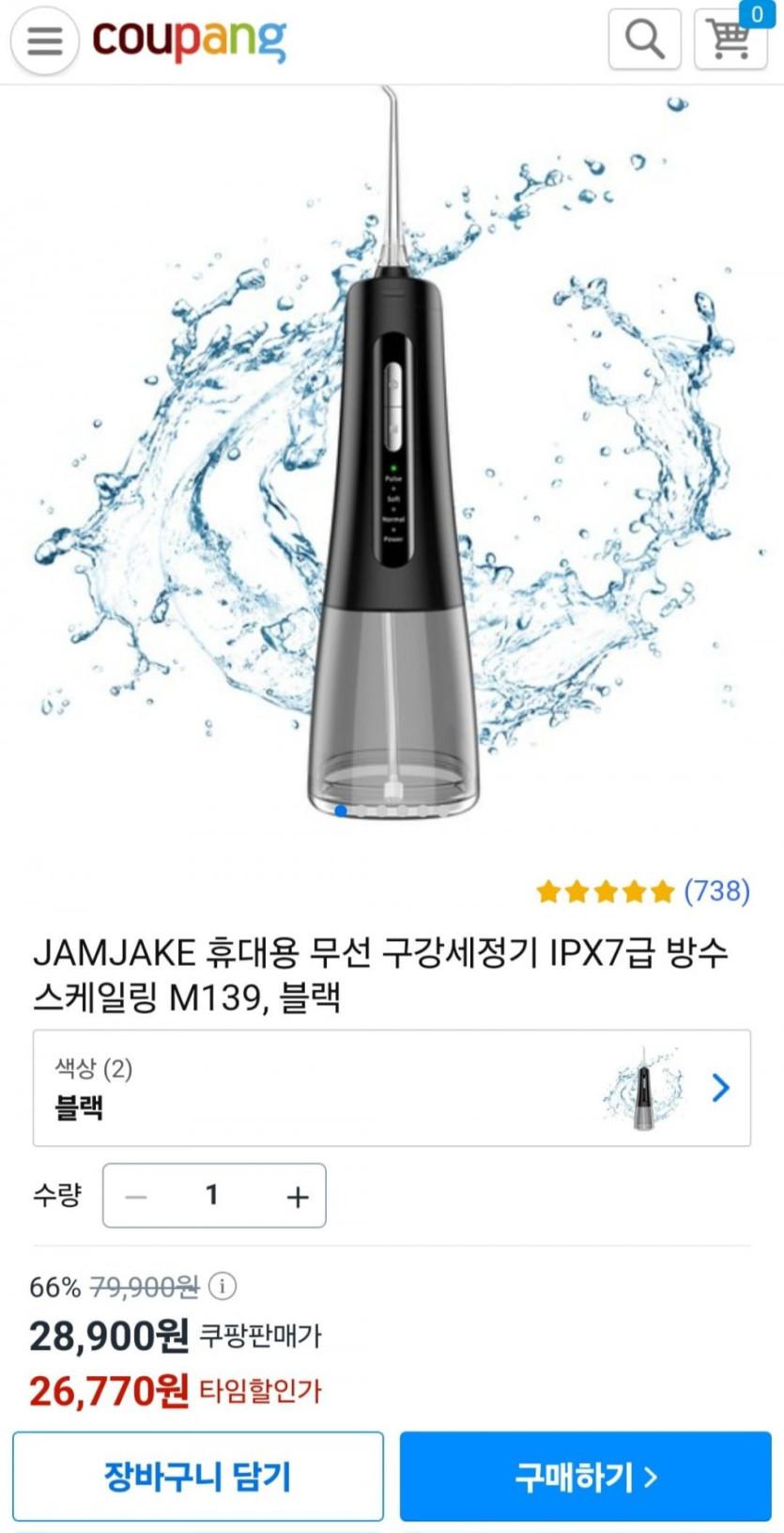Image resolution: width=784 pixels, height=1533 pixels.
Task: Increase quantity with the plus button
Action: [x=297, y=1196]
